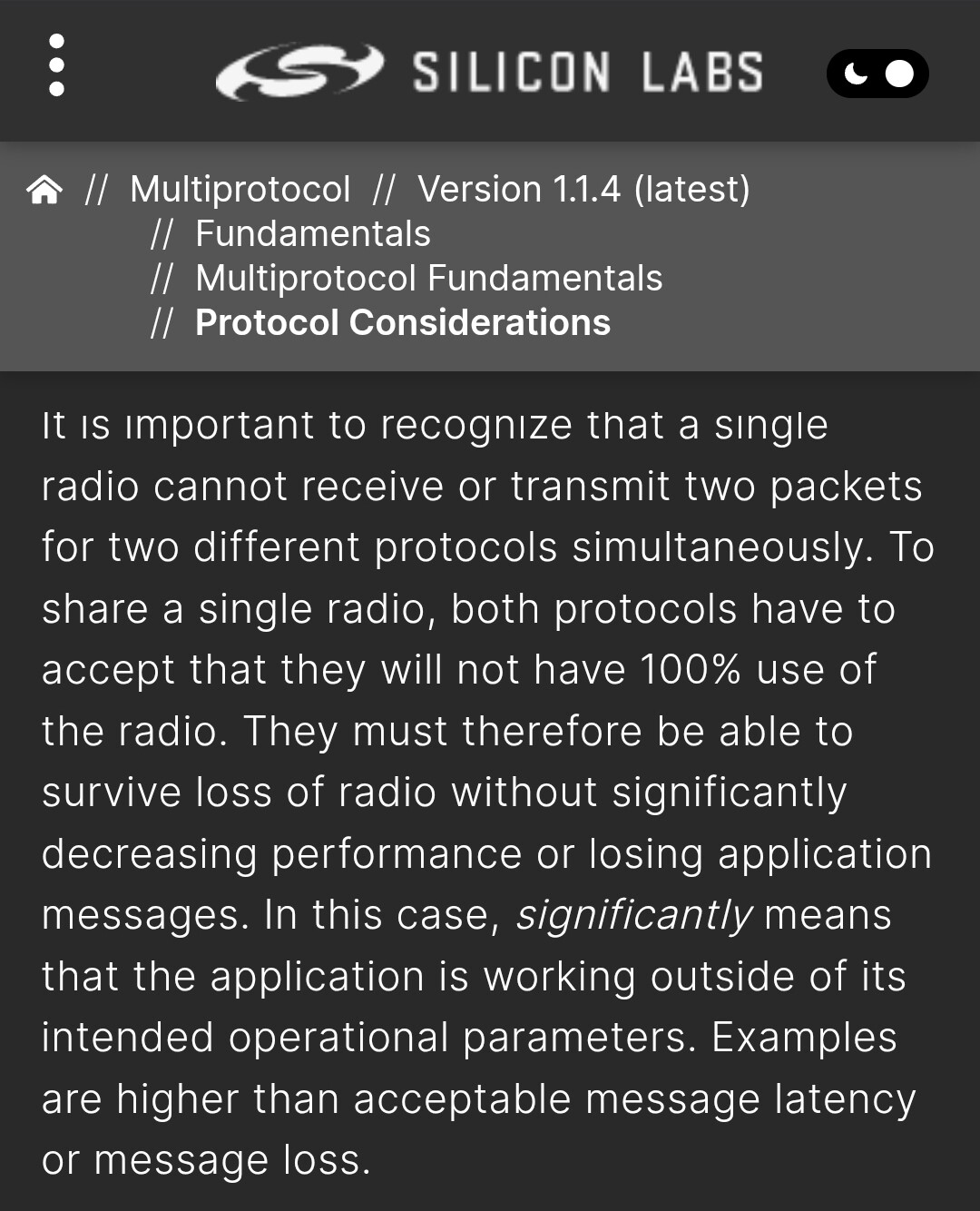Open the Fundamentals breadcrumb
The image size is (980, 1211).
312,234
